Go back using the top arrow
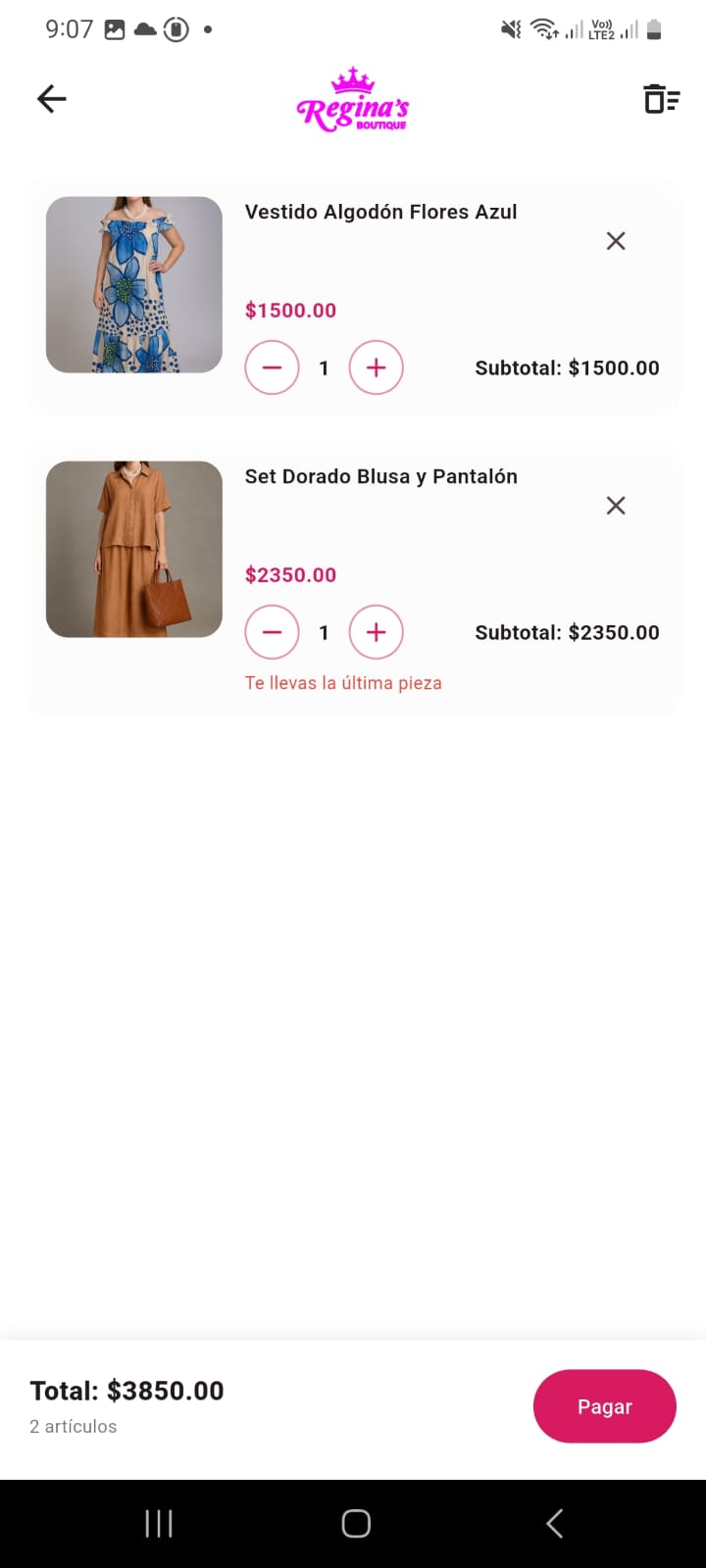 coord(51,98)
